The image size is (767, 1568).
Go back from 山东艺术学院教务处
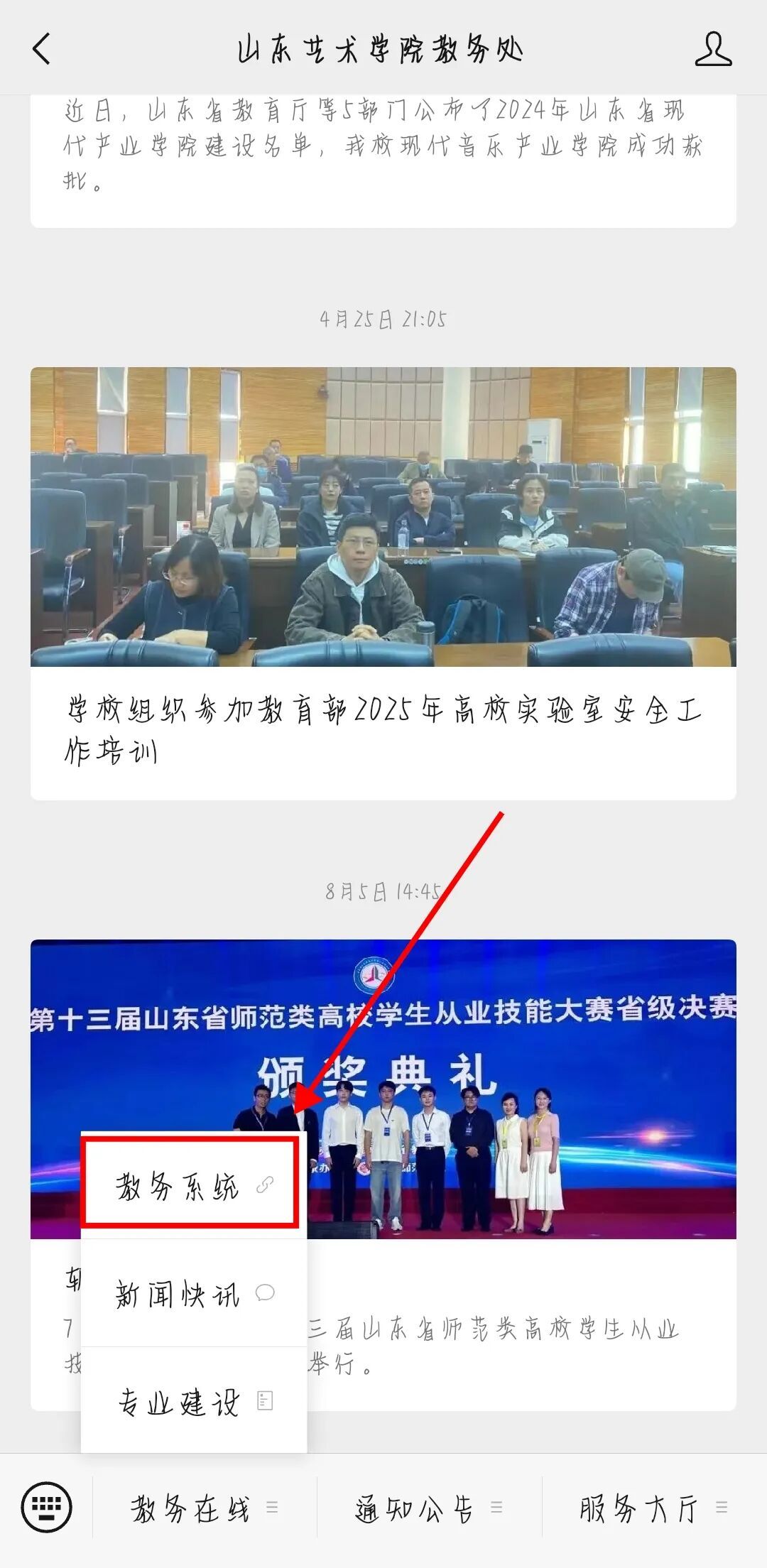[42, 50]
